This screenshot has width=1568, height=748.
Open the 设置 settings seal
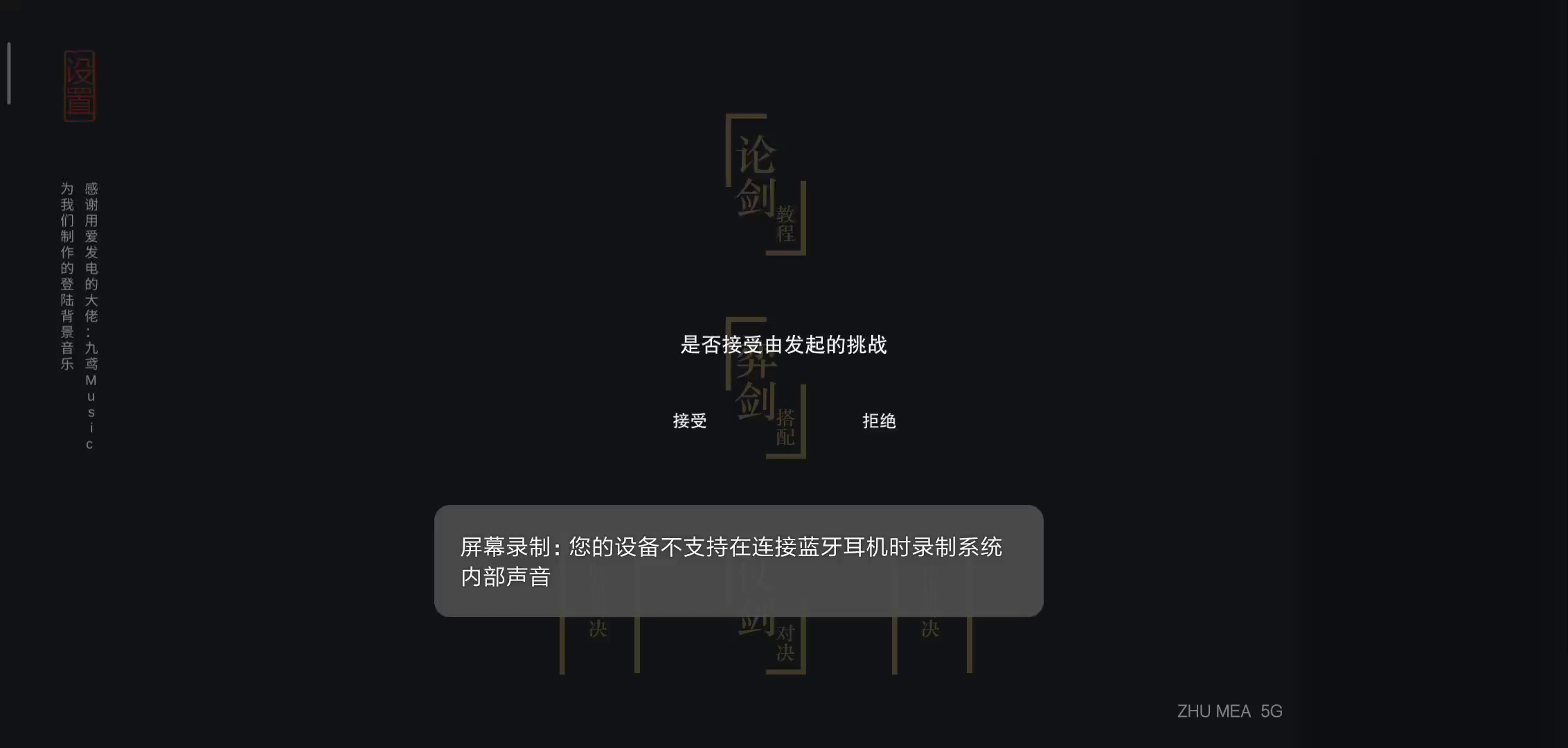pyautogui.click(x=80, y=86)
